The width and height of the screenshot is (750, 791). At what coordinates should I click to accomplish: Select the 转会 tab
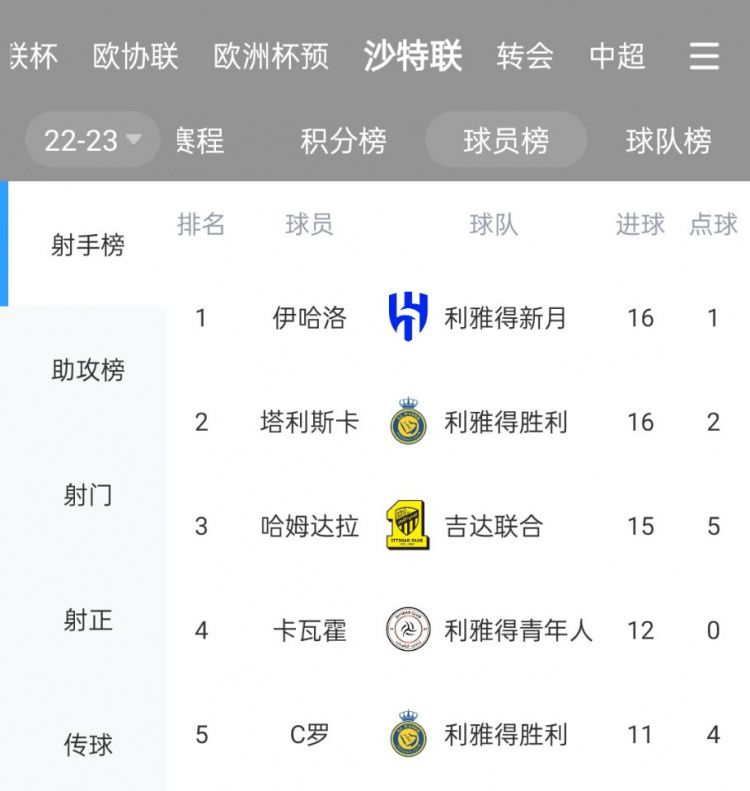[x=525, y=56]
